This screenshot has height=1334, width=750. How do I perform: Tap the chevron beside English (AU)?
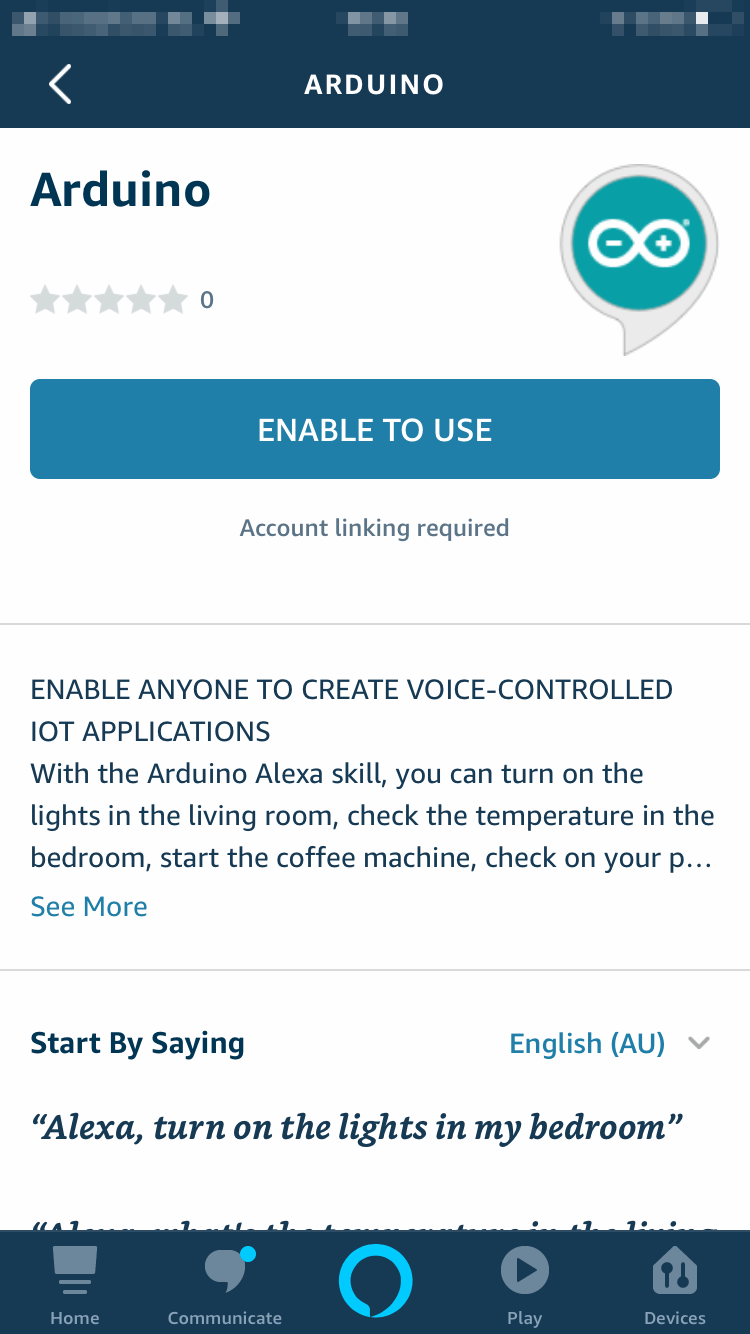[699, 1043]
